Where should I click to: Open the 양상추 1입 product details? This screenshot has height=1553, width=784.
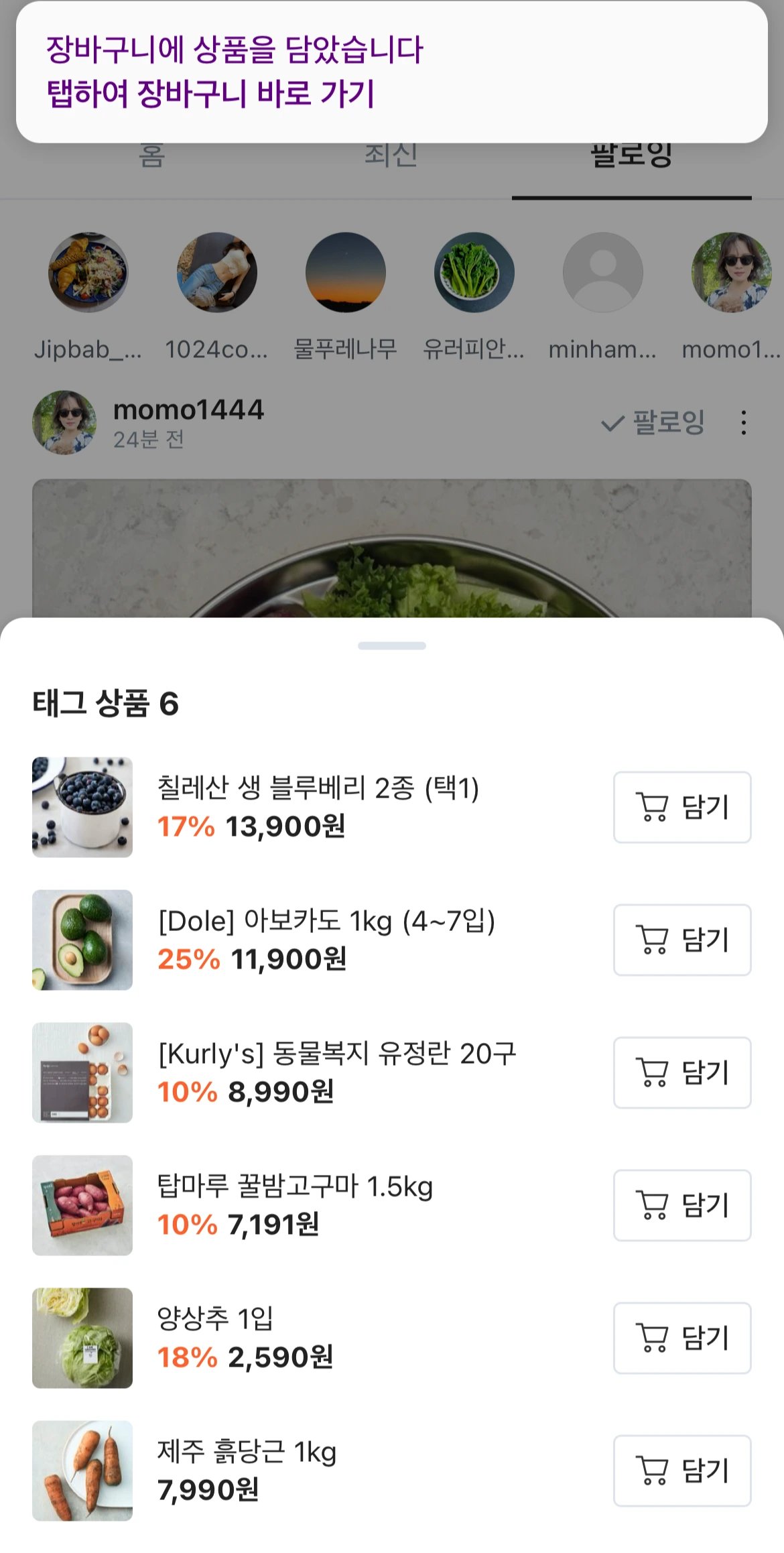[x=215, y=1319]
